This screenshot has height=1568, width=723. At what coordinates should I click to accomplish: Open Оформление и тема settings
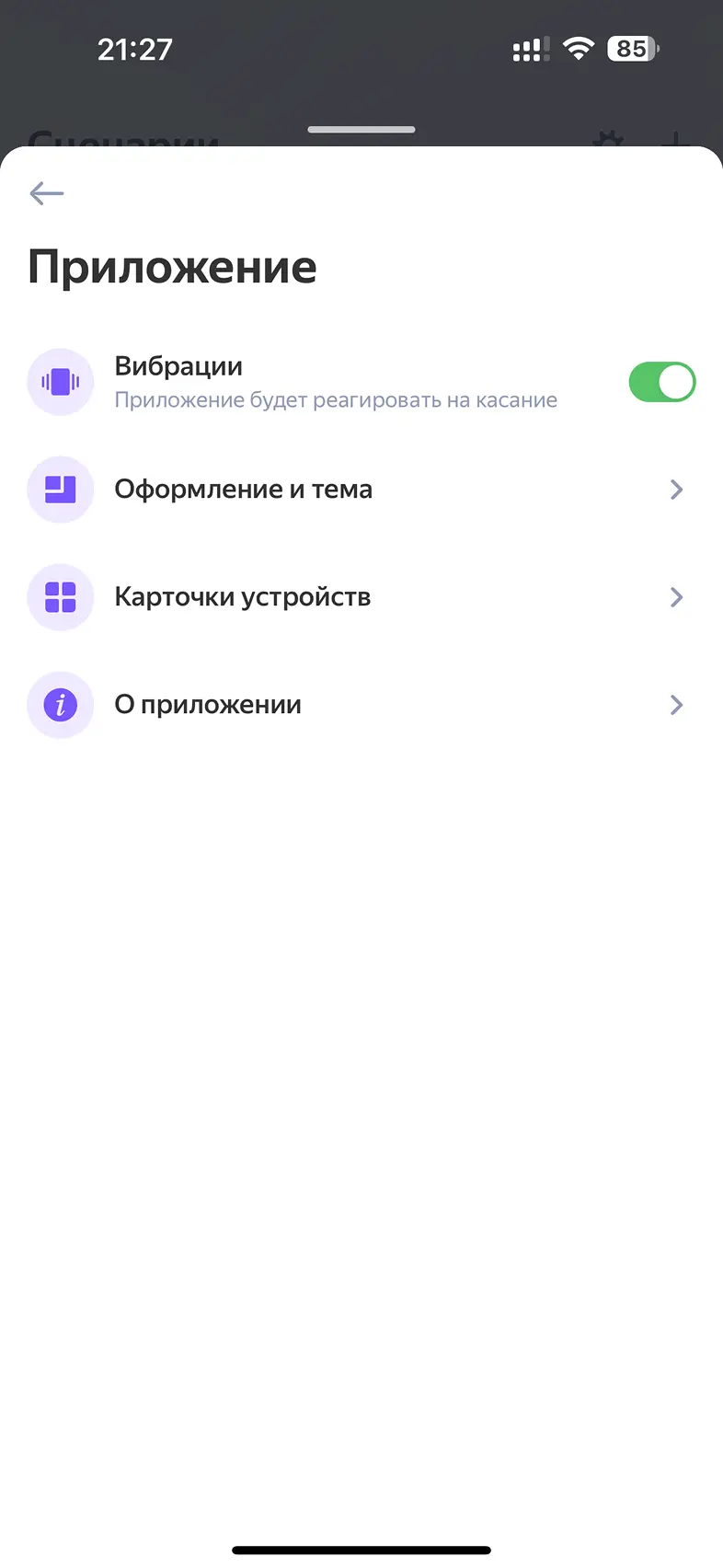coord(359,490)
